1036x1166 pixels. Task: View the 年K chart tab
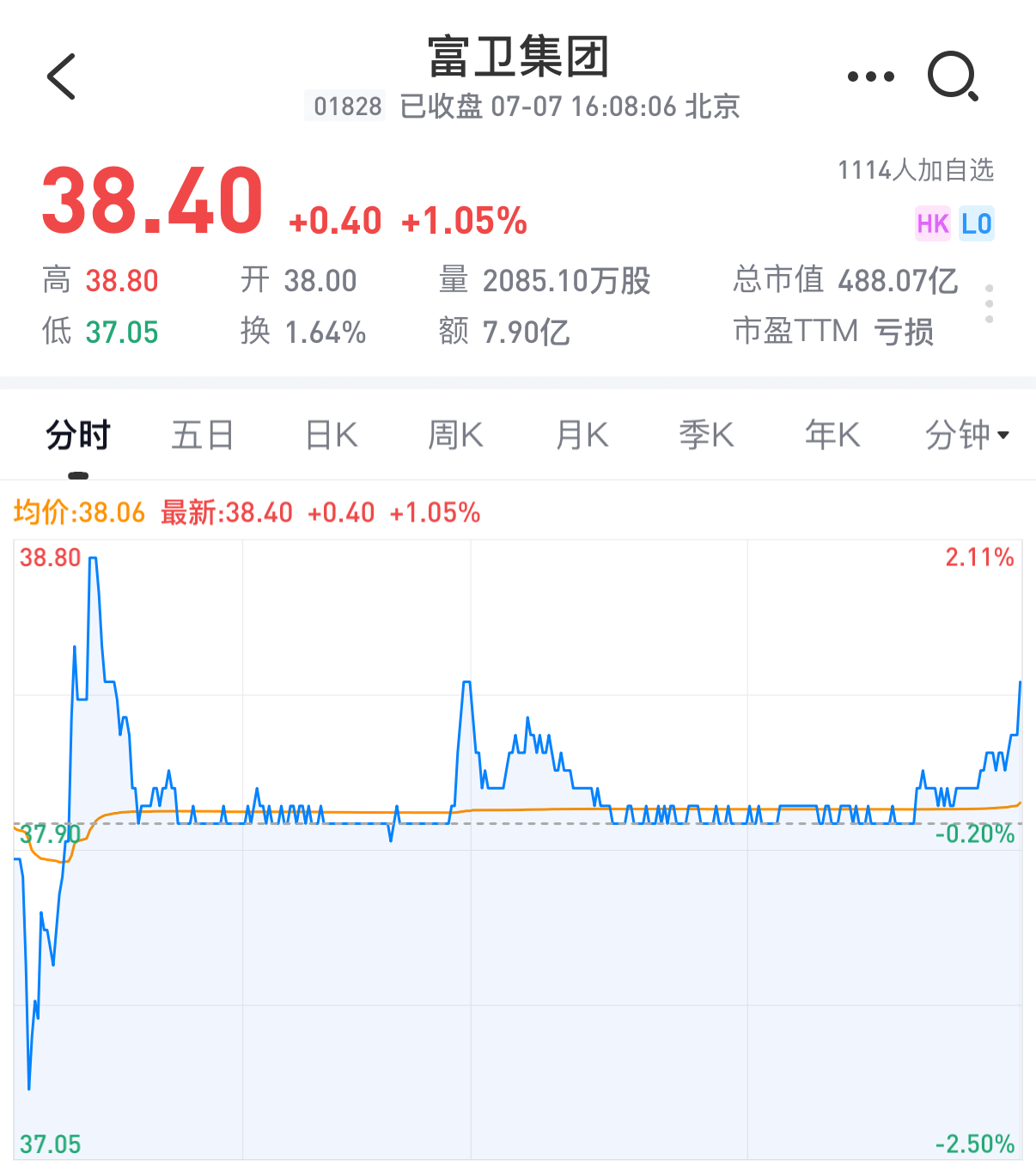tap(832, 435)
